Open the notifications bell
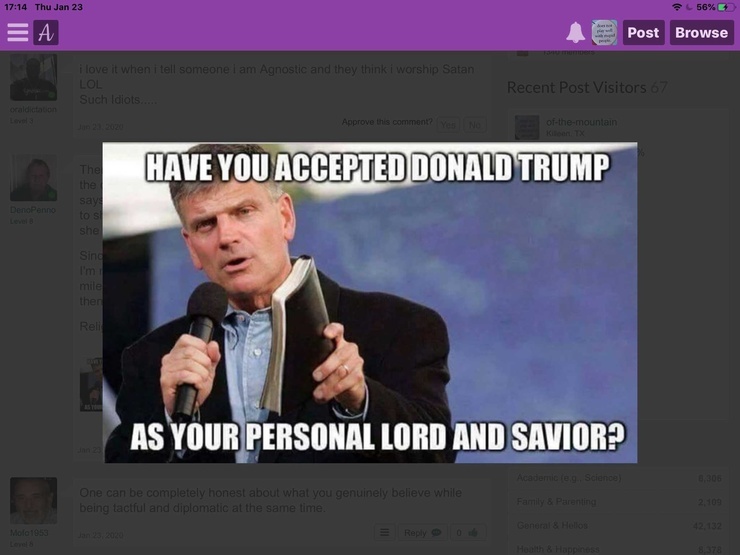Image resolution: width=740 pixels, height=555 pixels. 575,33
